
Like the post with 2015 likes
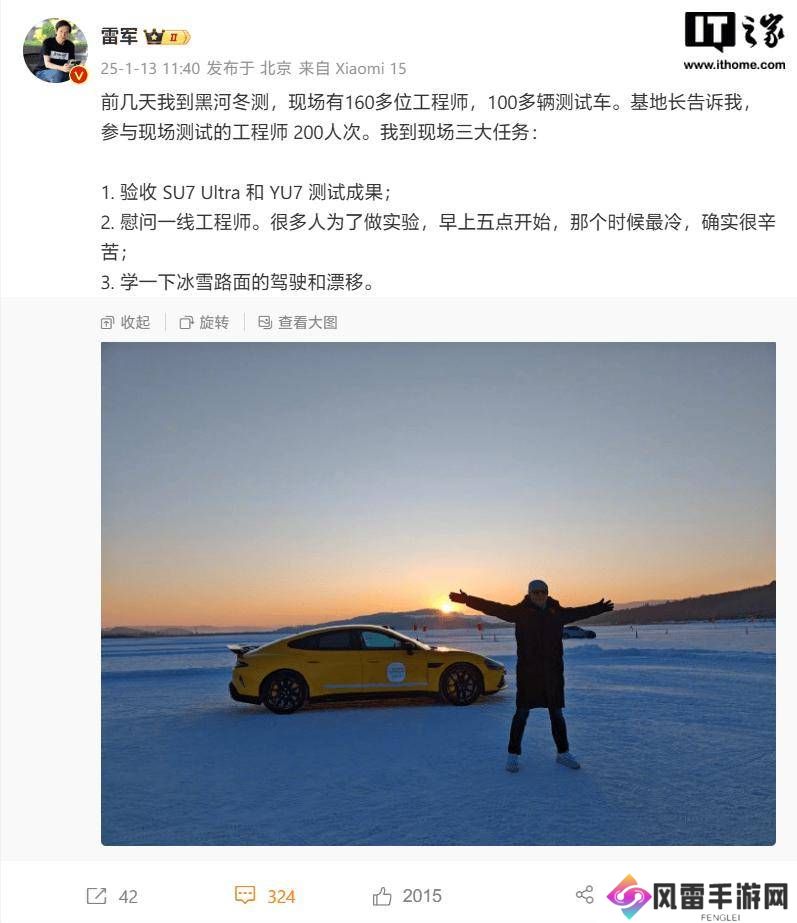pos(407,896)
